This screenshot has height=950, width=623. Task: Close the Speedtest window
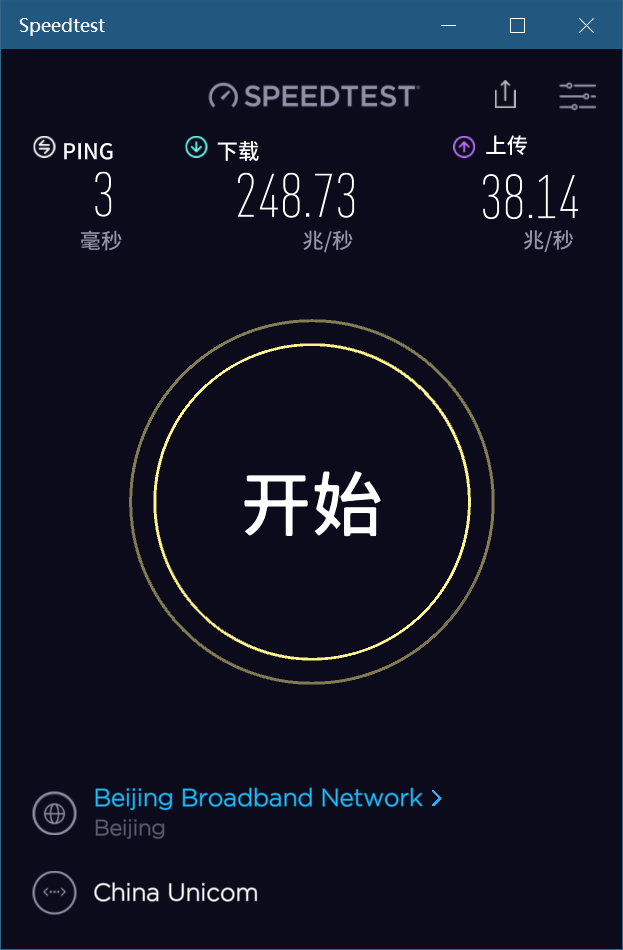click(x=586, y=25)
